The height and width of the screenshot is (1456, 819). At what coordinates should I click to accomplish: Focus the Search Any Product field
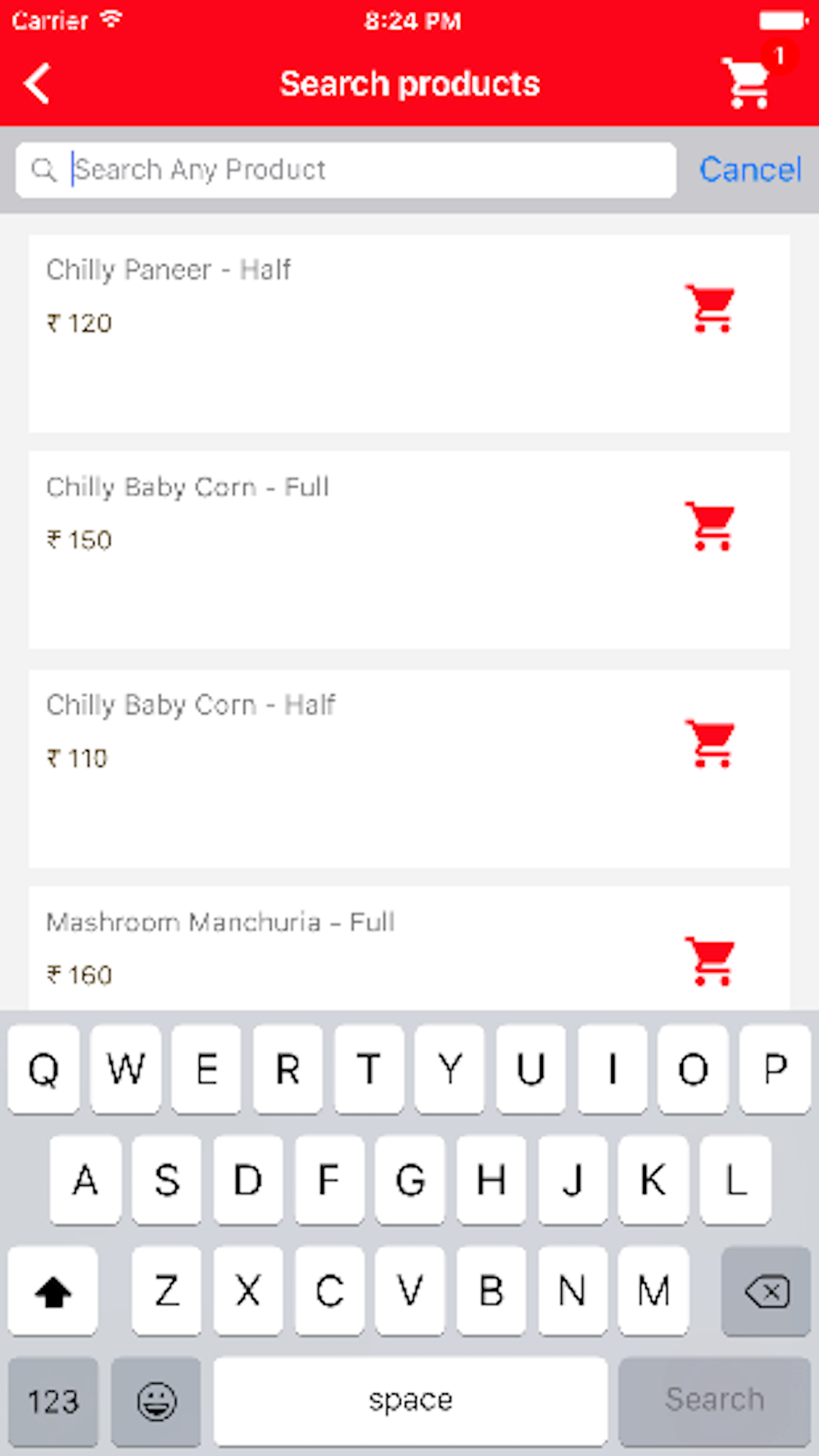pos(346,170)
